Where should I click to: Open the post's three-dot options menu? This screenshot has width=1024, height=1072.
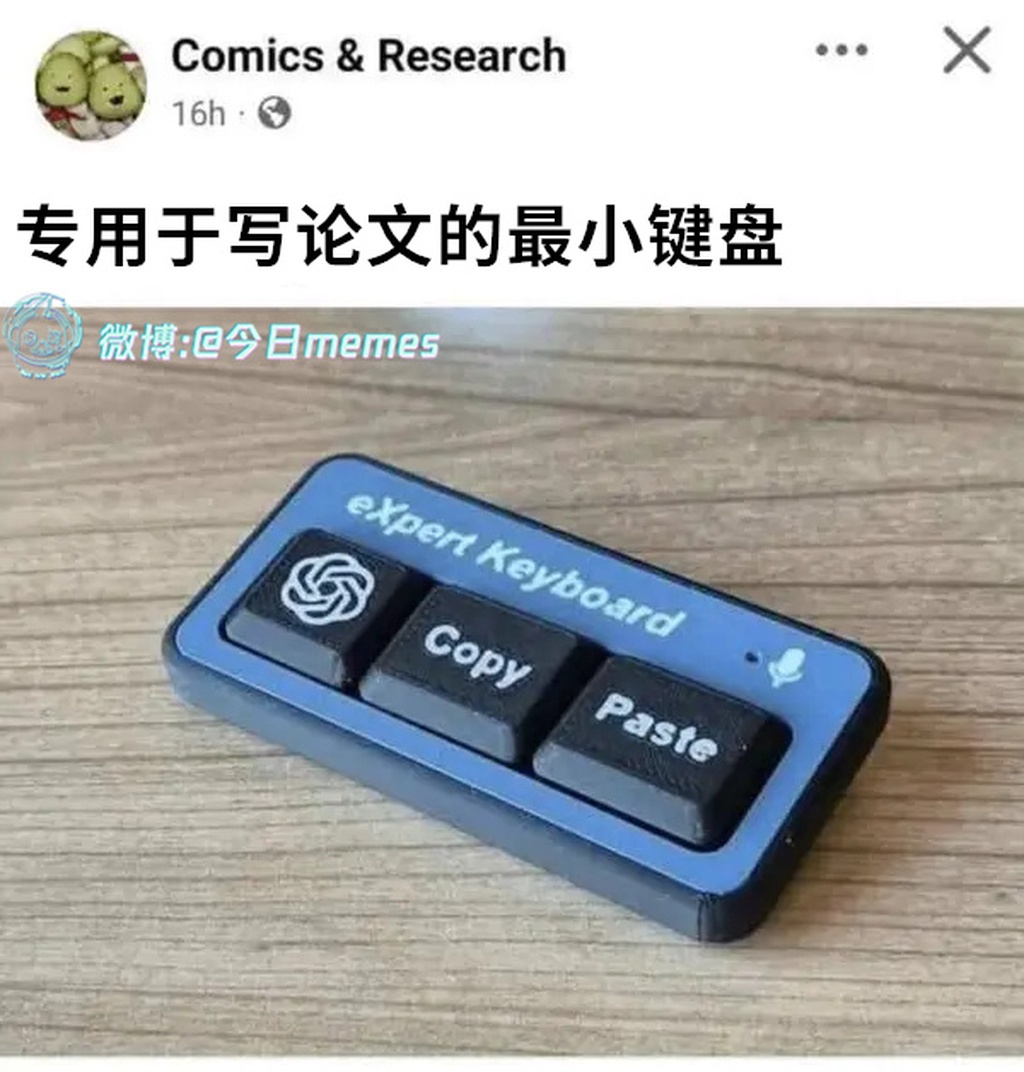[x=841, y=50]
